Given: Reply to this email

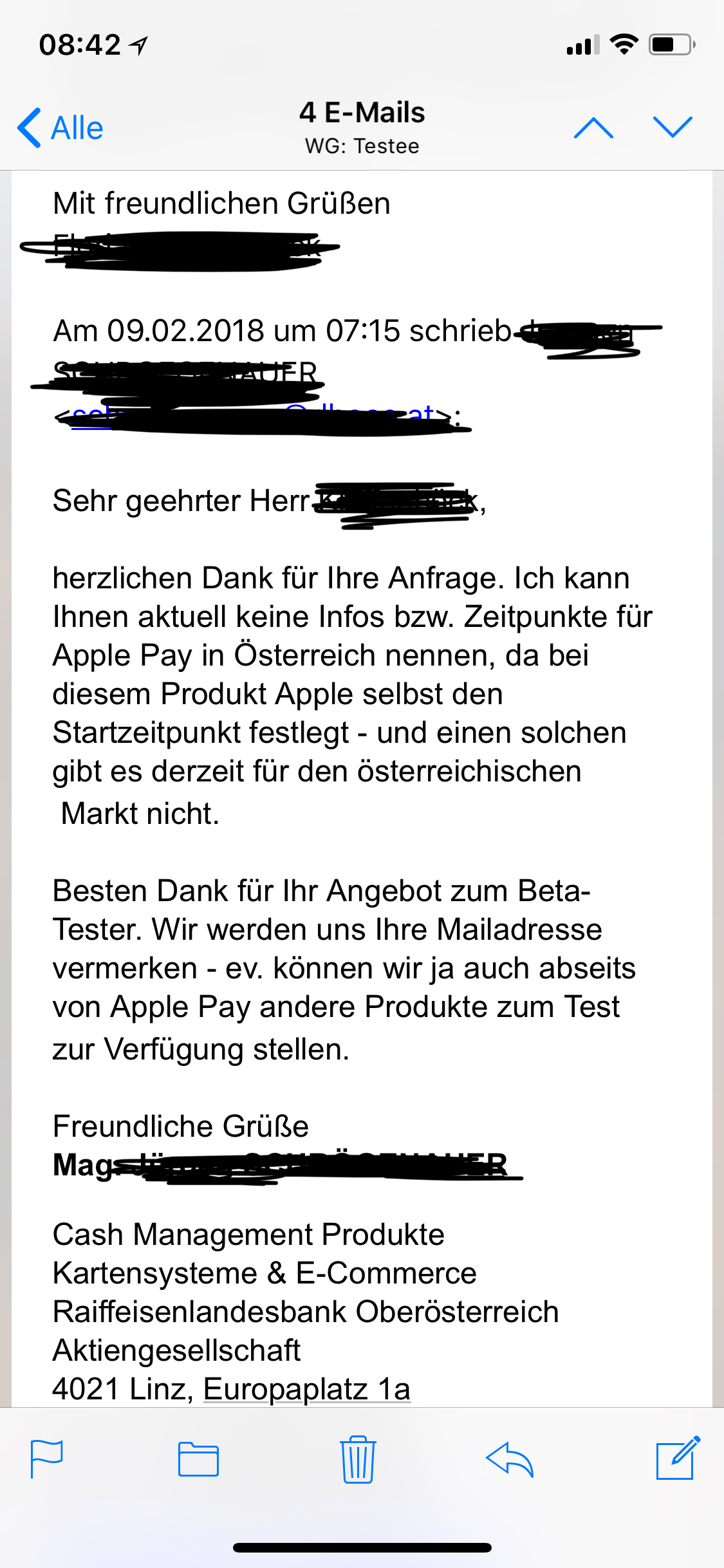Looking at the screenshot, I should pyautogui.click(x=510, y=1459).
